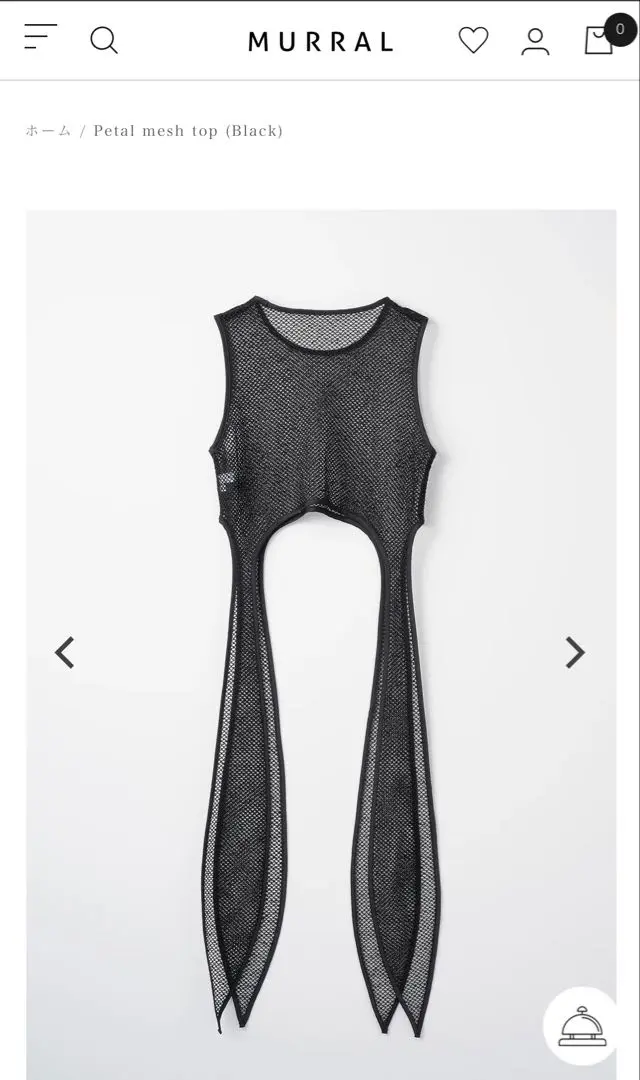Open the wishlist heart
The width and height of the screenshot is (640, 1080).
click(x=473, y=40)
